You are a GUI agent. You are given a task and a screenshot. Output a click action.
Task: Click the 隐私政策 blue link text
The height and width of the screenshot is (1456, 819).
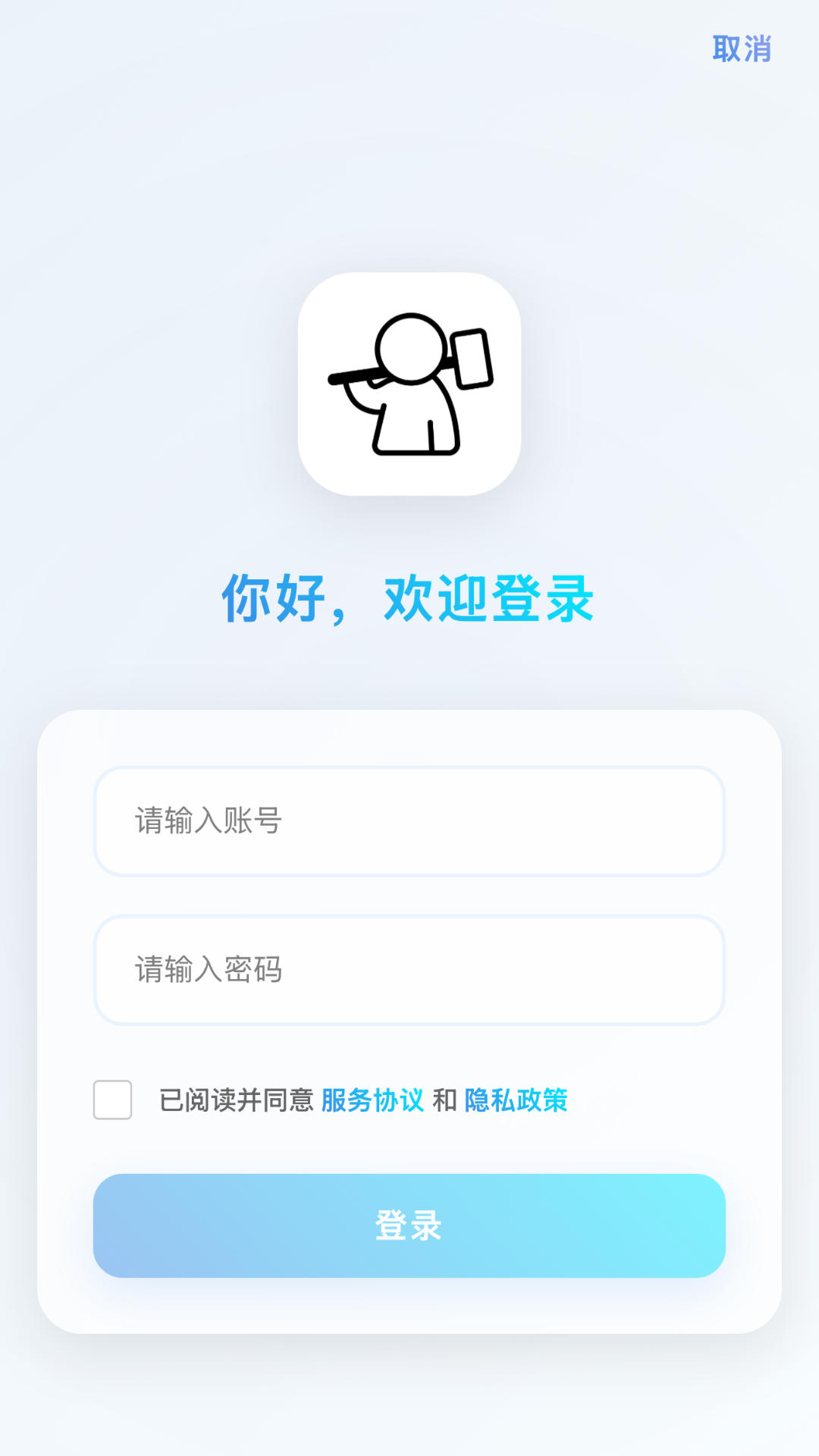(x=517, y=1101)
